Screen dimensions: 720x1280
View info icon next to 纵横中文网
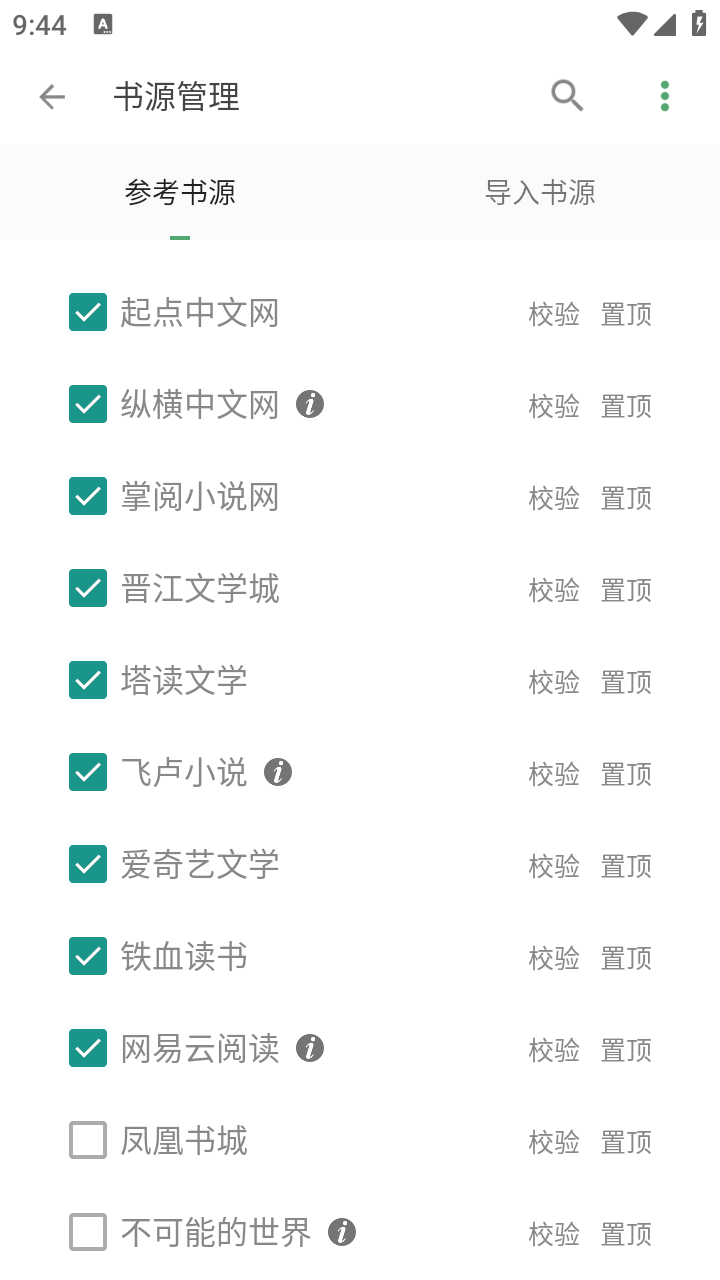310,404
